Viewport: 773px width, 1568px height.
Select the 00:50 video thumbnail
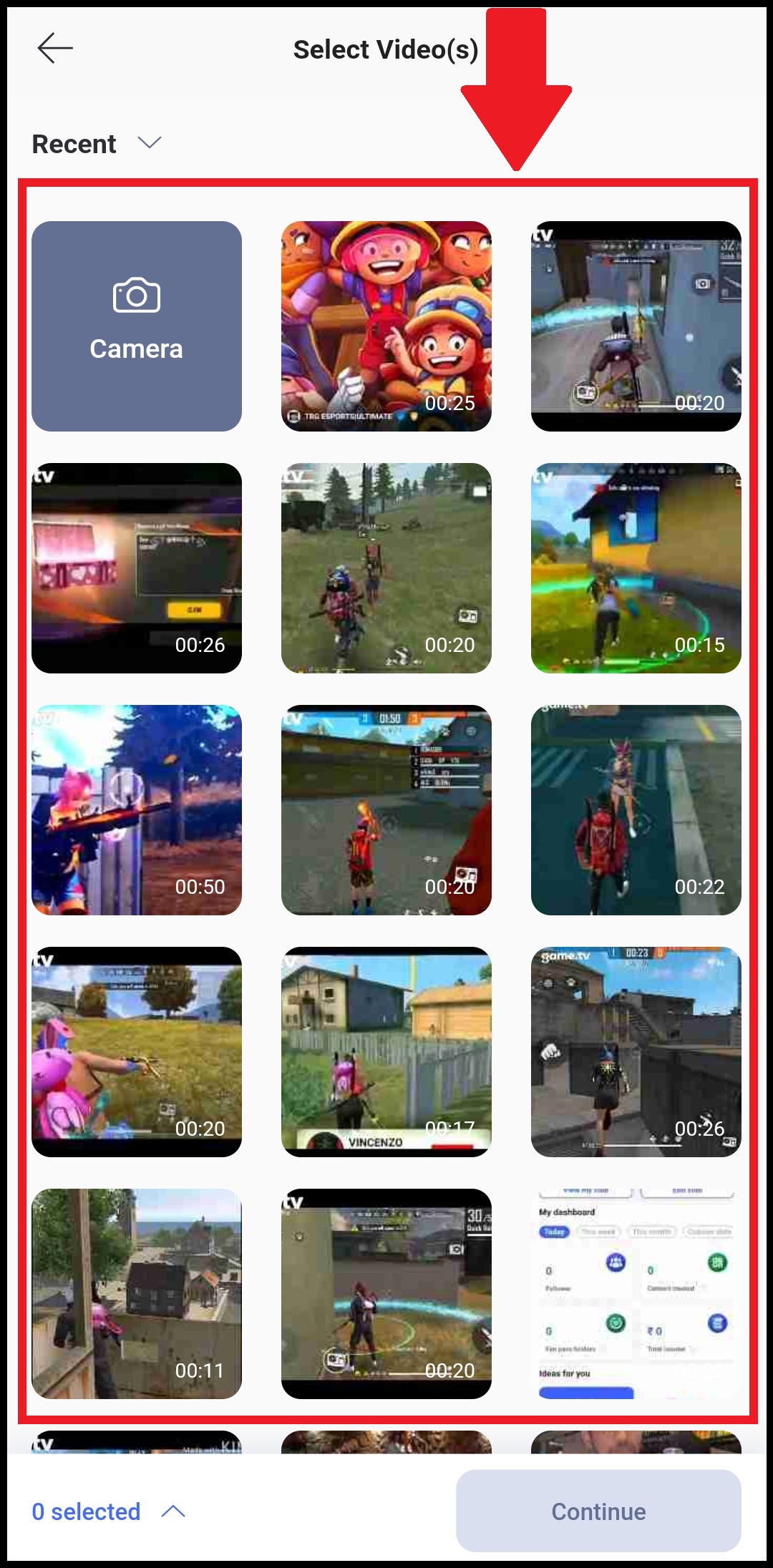click(x=137, y=810)
